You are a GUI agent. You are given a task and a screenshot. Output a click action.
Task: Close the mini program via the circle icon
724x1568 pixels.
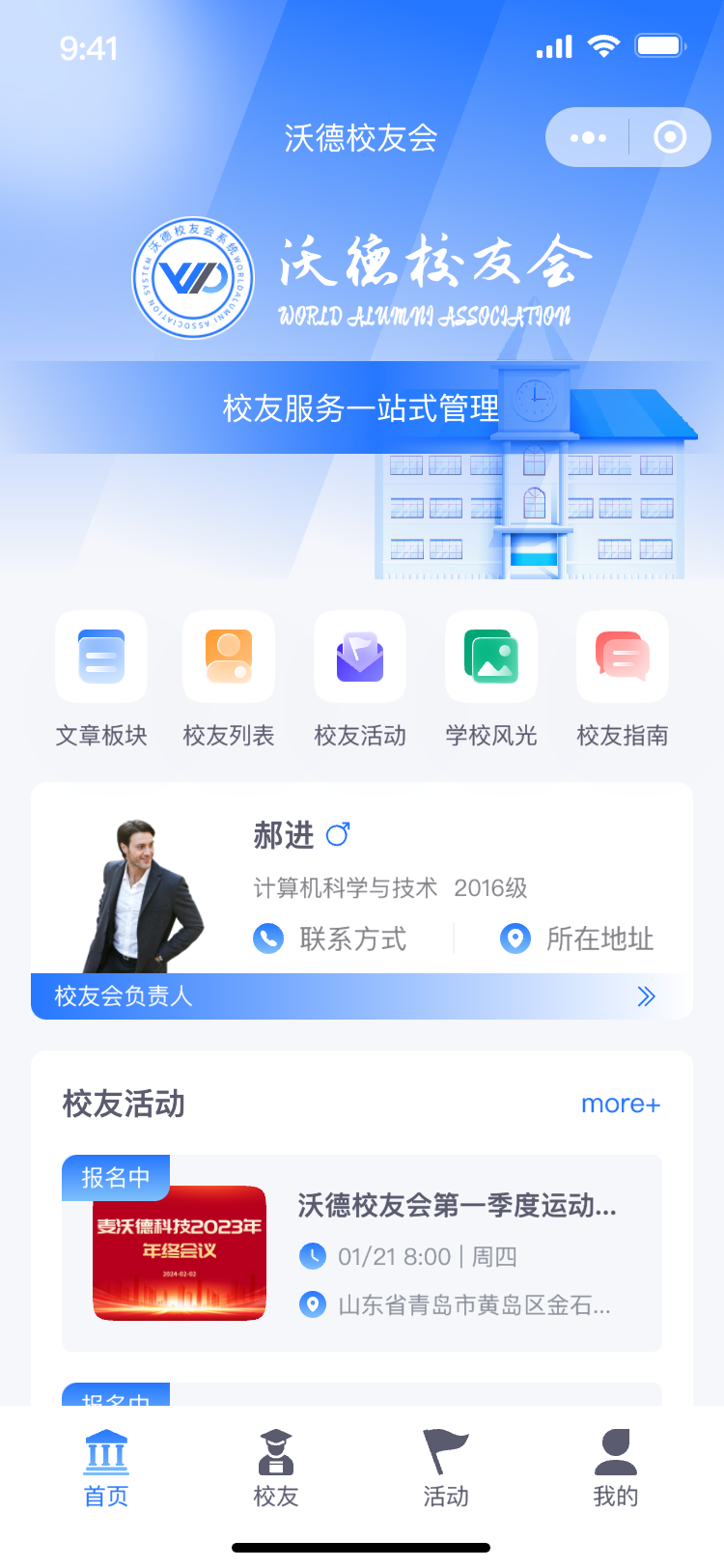pos(670,137)
